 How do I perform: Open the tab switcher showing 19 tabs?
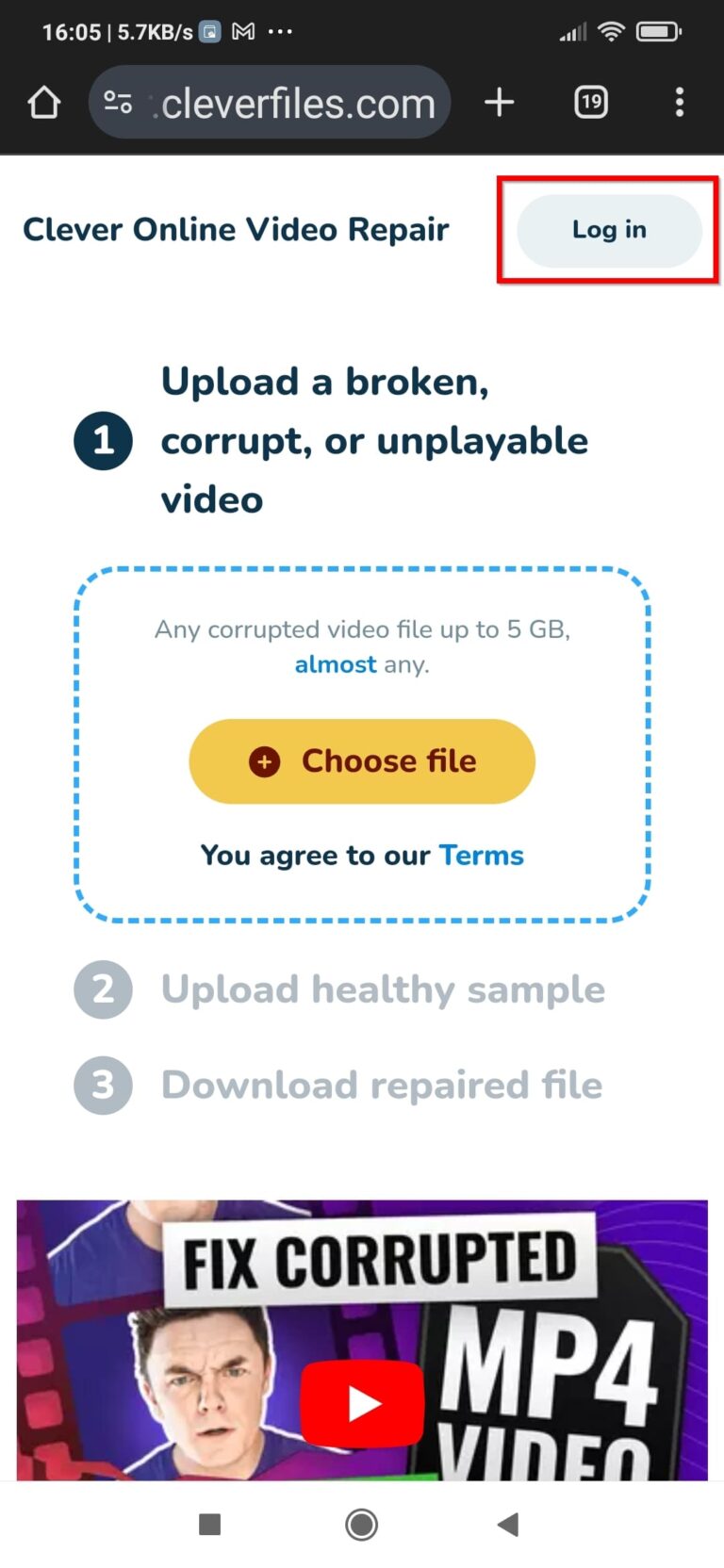(591, 102)
